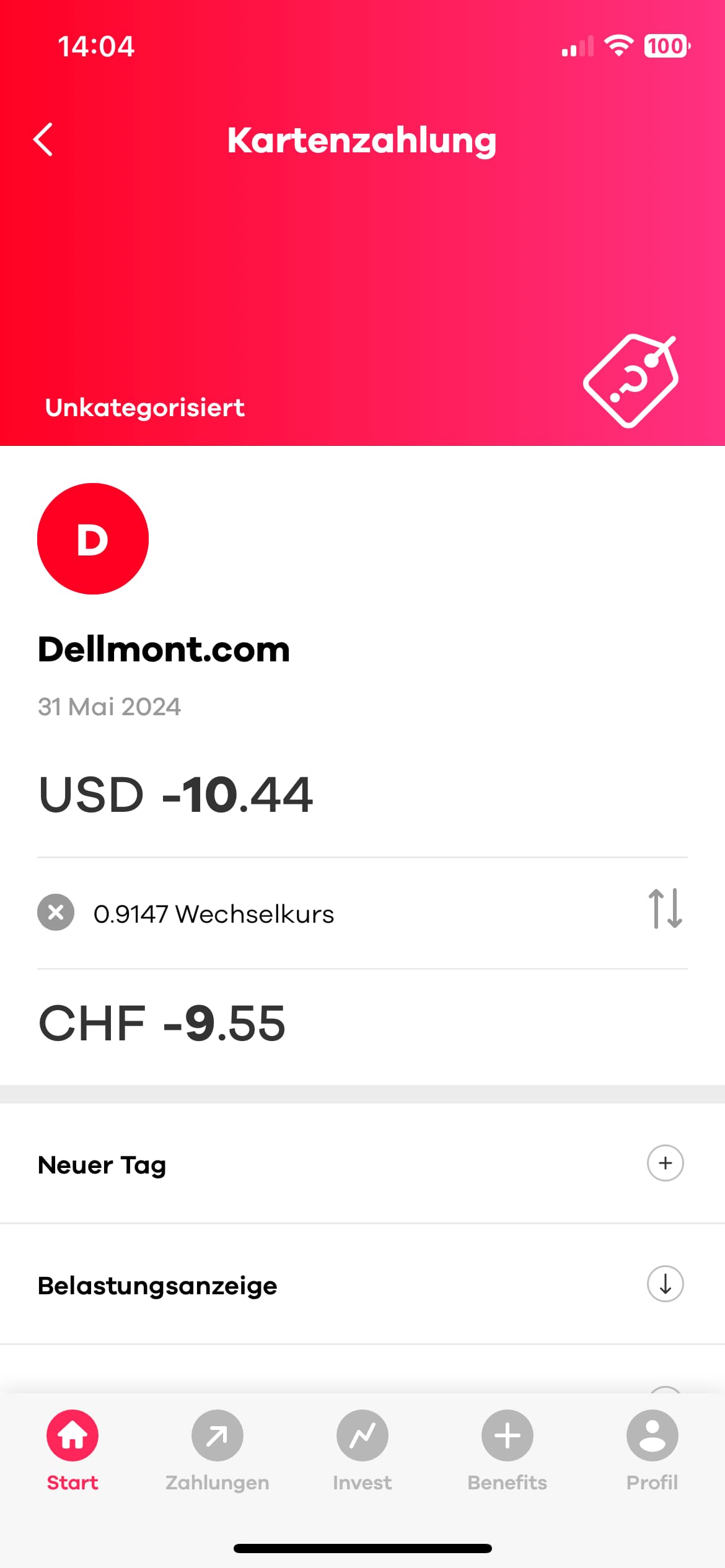Swap currencies with the Wechselkurs arrows
Screen dimensions: 725x1568
click(x=666, y=909)
